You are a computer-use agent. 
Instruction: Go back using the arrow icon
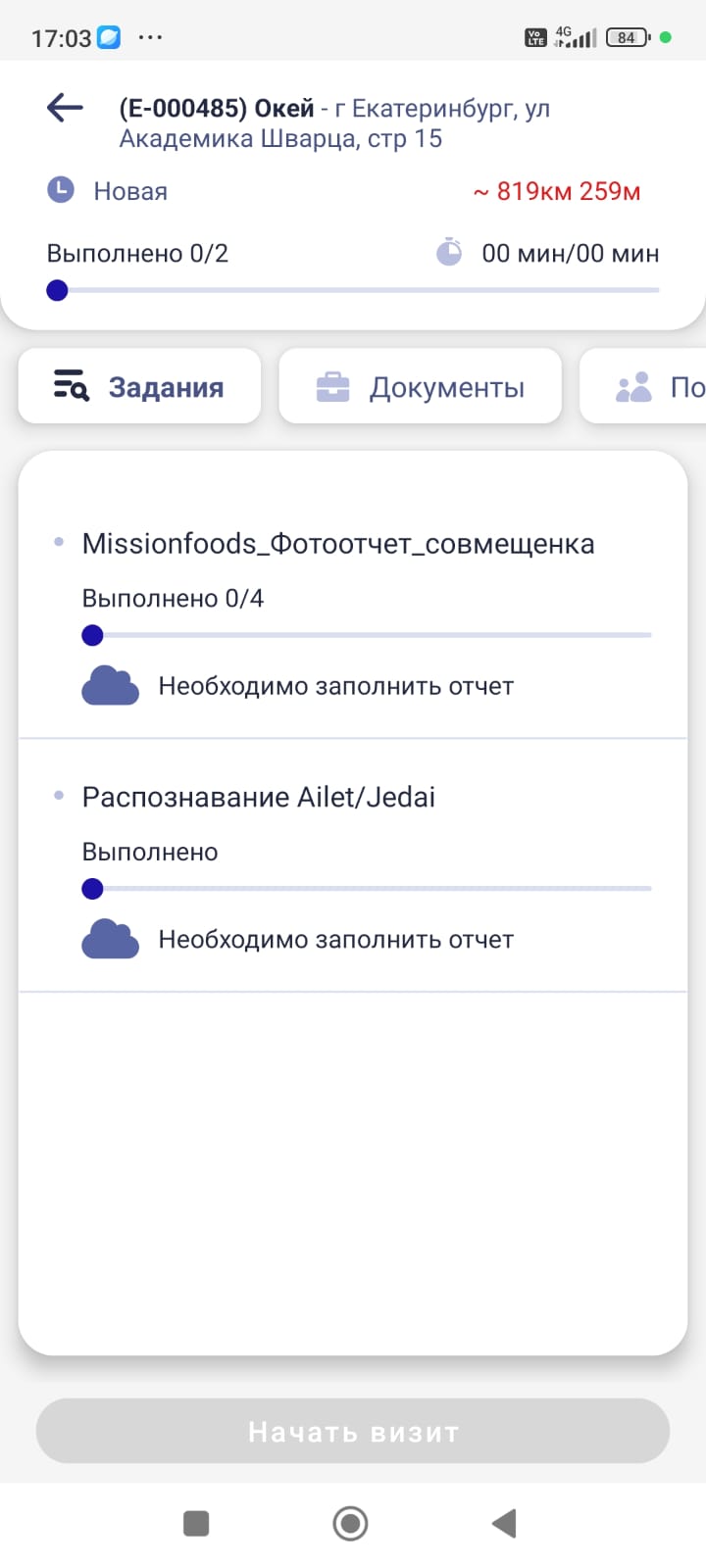point(65,108)
